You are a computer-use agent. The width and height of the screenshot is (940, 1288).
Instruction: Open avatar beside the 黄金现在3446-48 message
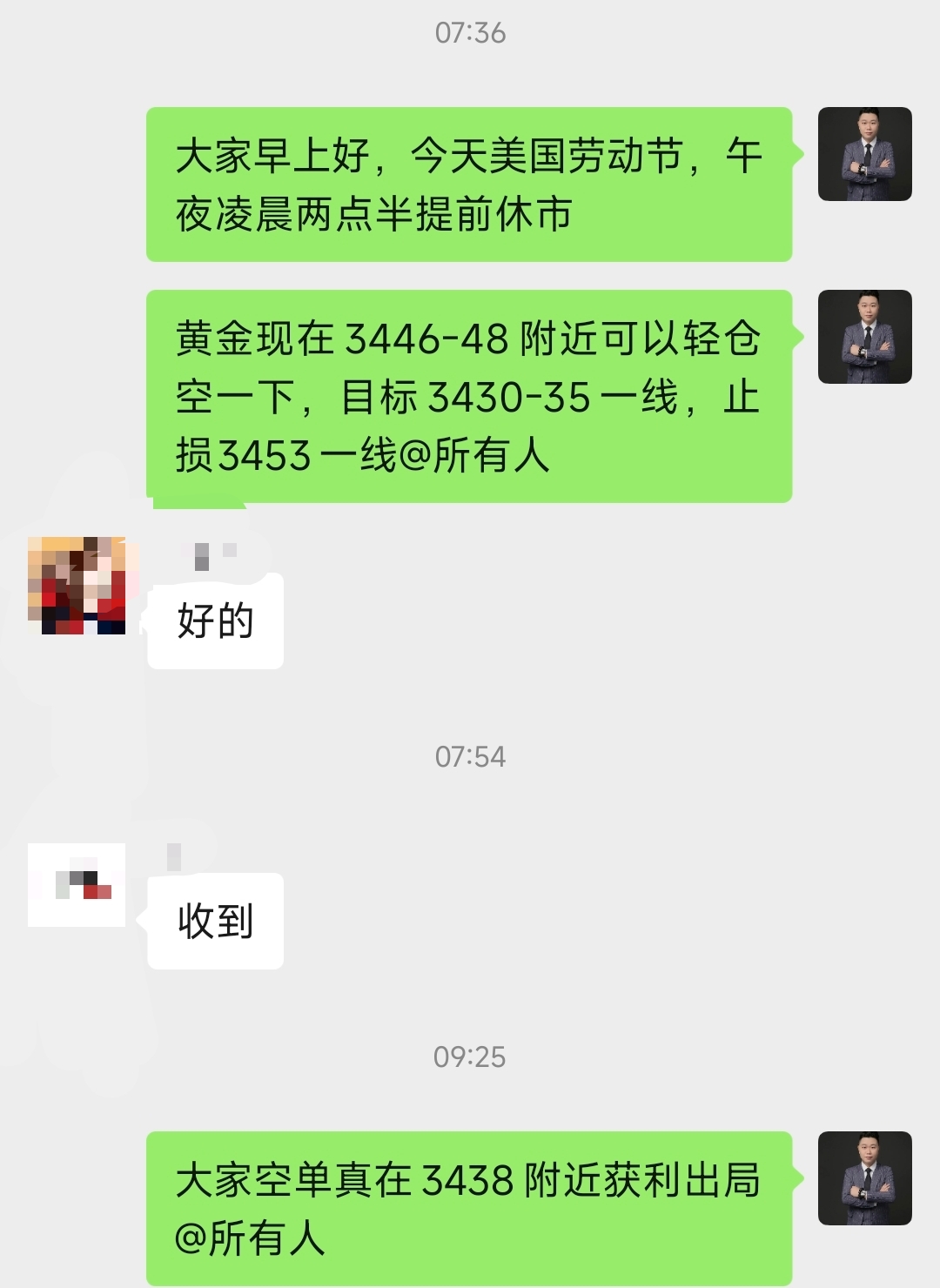[x=864, y=337]
